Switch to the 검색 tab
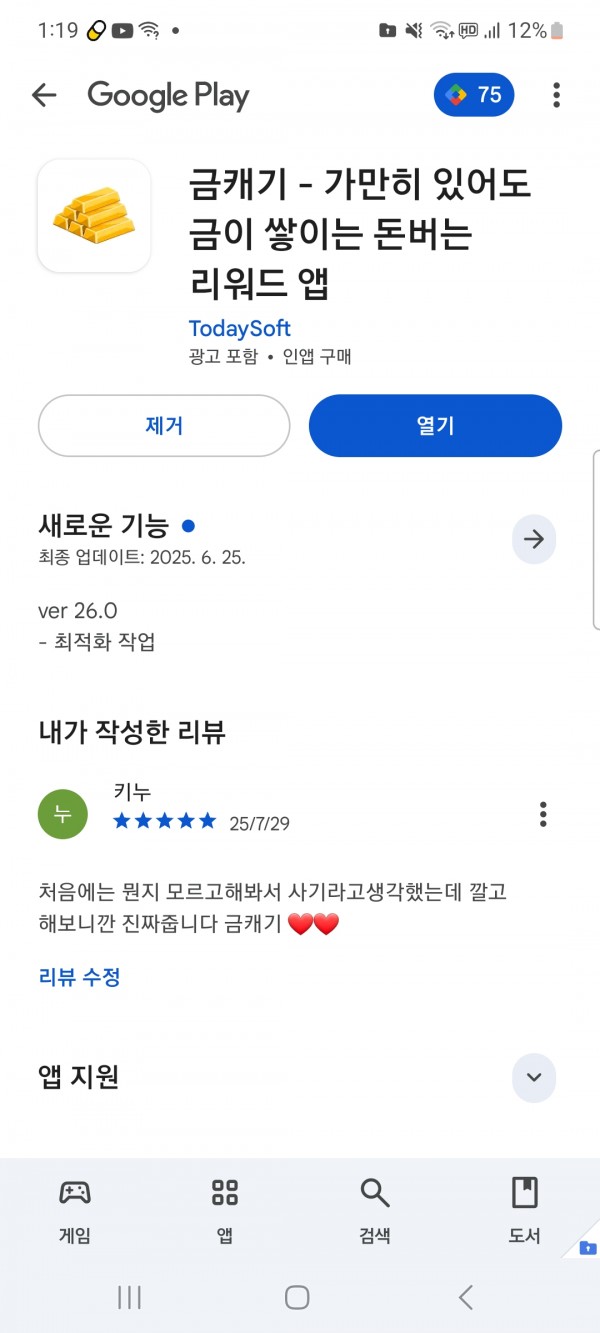Screen dimensions: 600x1333 pos(375,1210)
